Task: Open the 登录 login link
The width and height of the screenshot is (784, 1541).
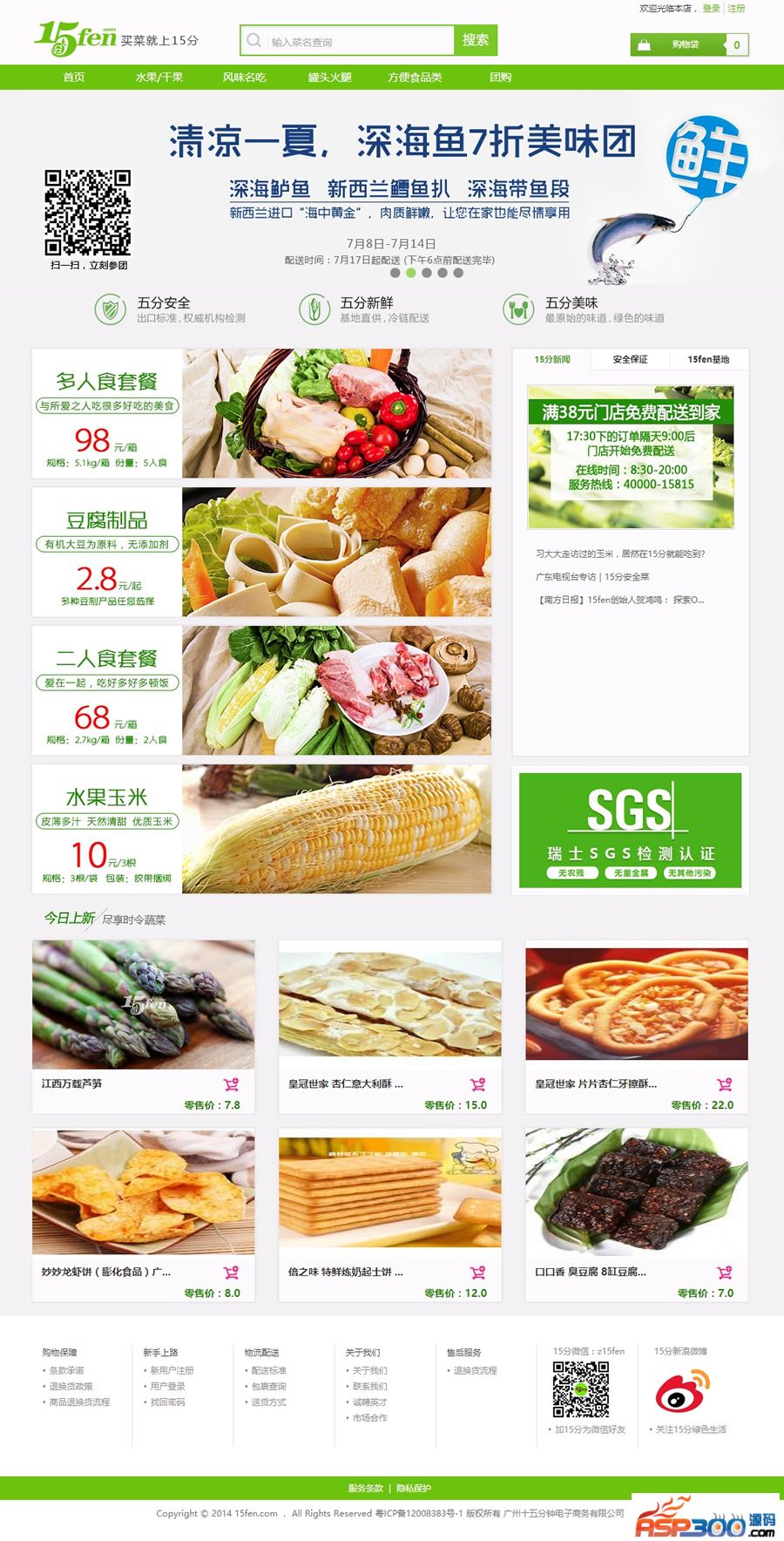Action: click(712, 8)
